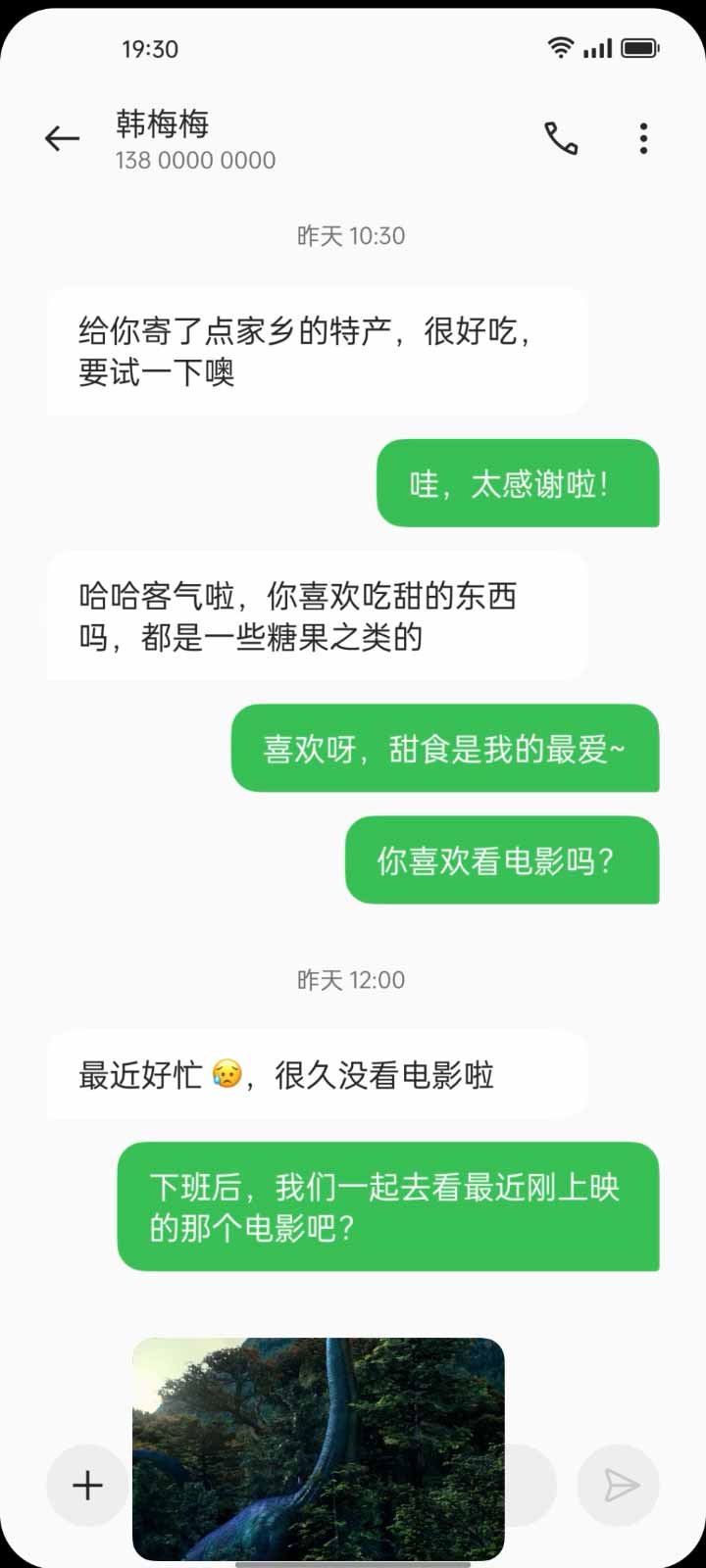
Task: Call 韩梅梅 with the phone icon
Action: tap(561, 139)
